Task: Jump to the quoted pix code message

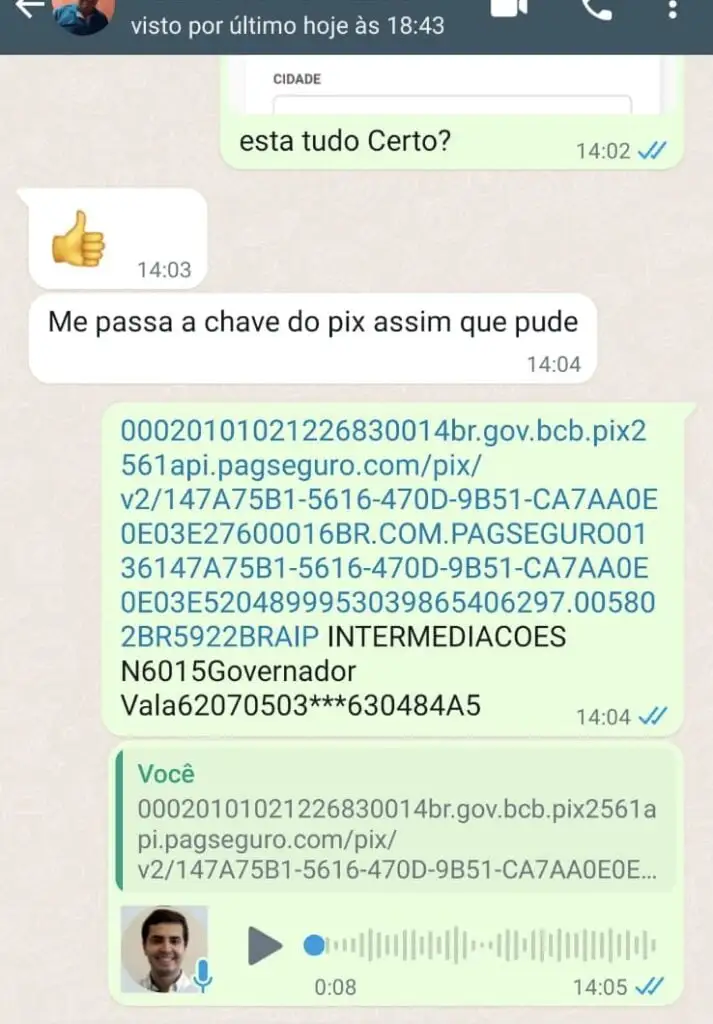Action: (395, 825)
